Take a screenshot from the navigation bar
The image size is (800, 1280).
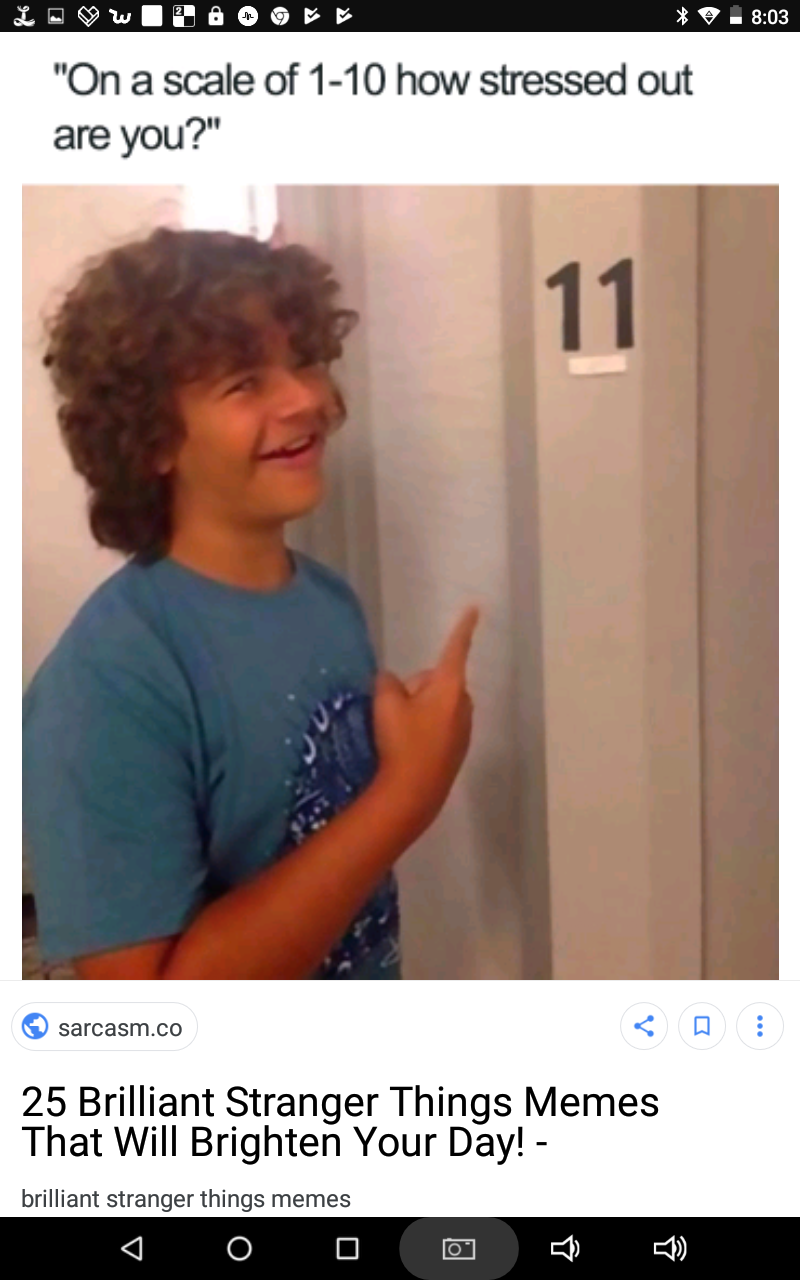point(459,1248)
